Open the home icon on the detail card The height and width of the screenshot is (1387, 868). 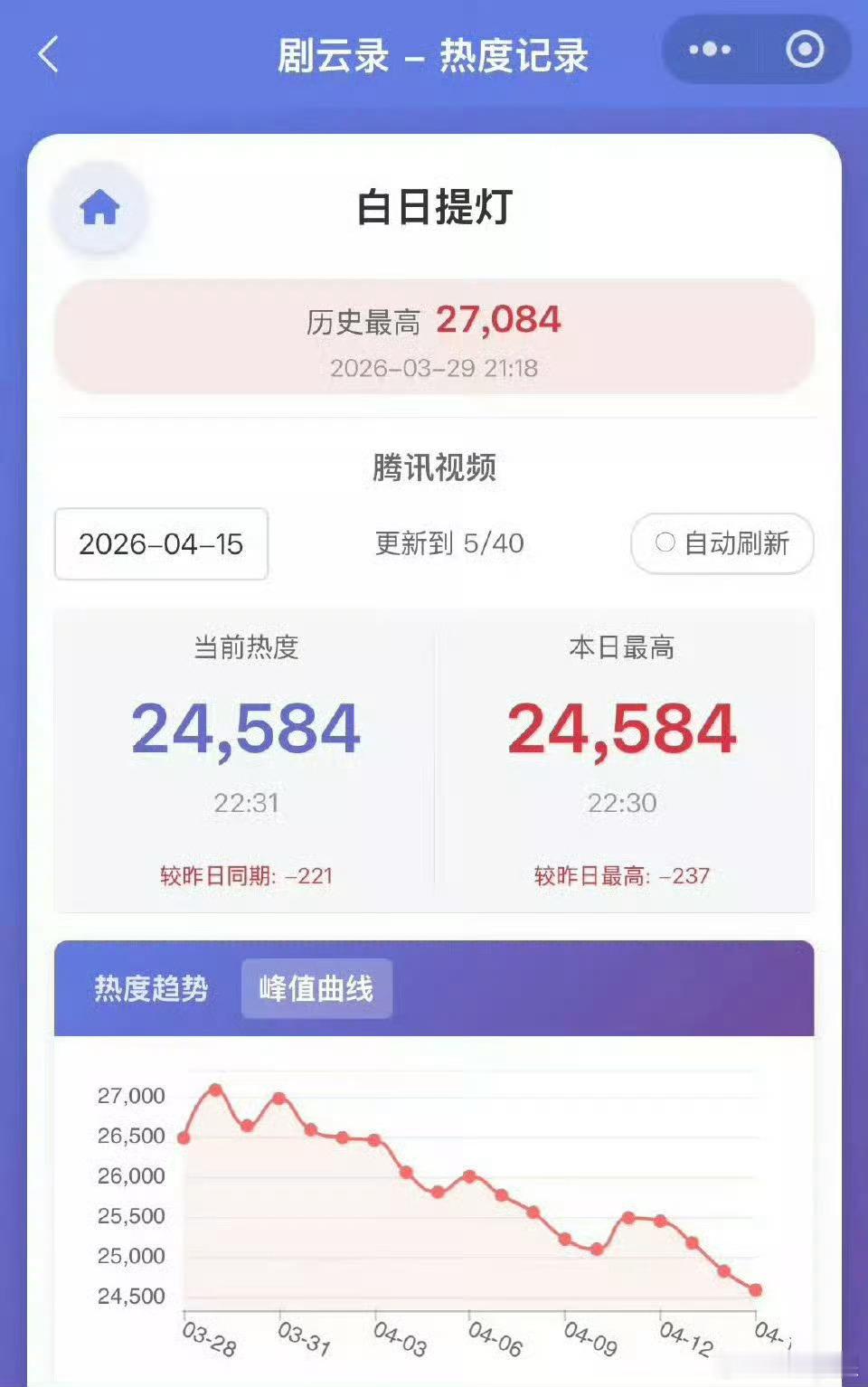[x=99, y=207]
